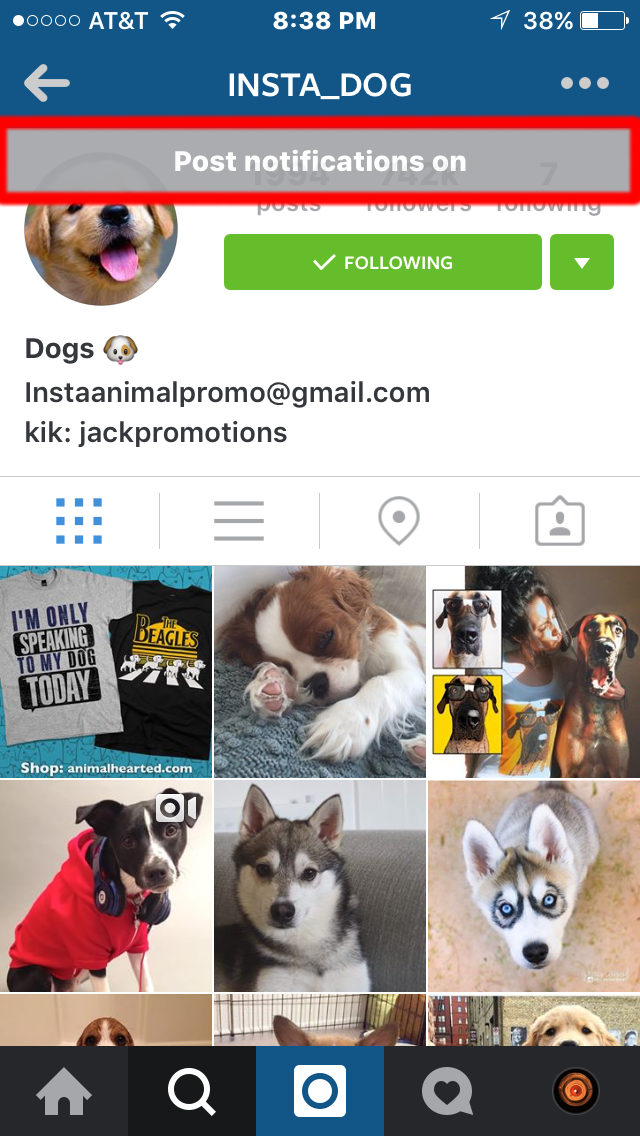Image resolution: width=640 pixels, height=1136 pixels.
Task: Open the photo map location tab
Action: coord(399,521)
